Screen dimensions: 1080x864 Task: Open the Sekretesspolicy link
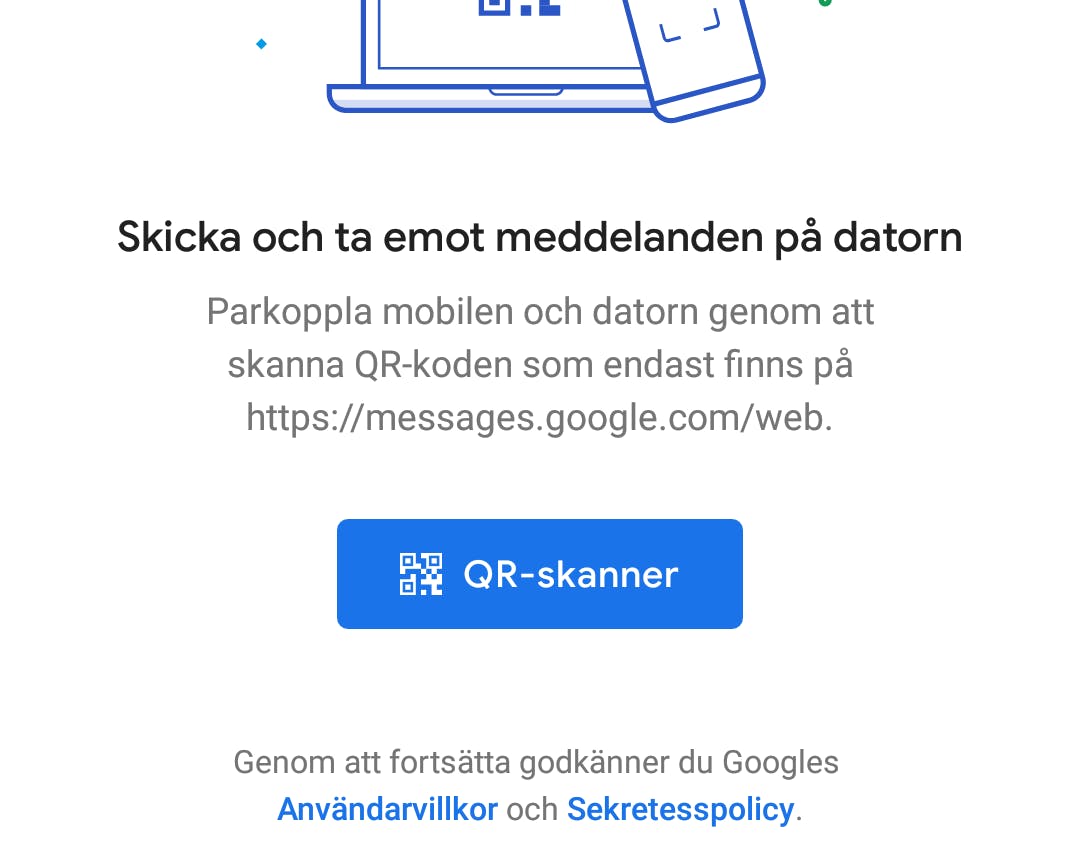click(680, 809)
